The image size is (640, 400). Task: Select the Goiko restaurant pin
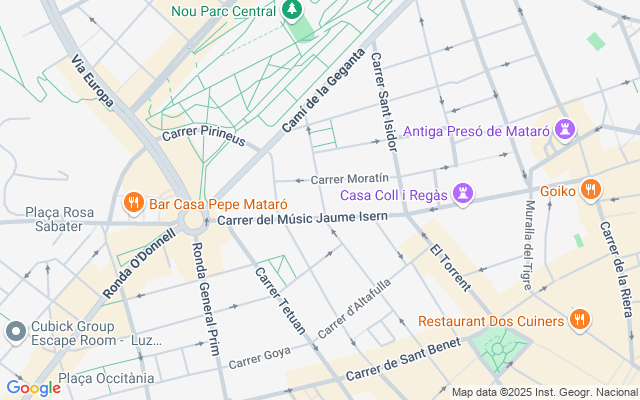[x=591, y=188]
